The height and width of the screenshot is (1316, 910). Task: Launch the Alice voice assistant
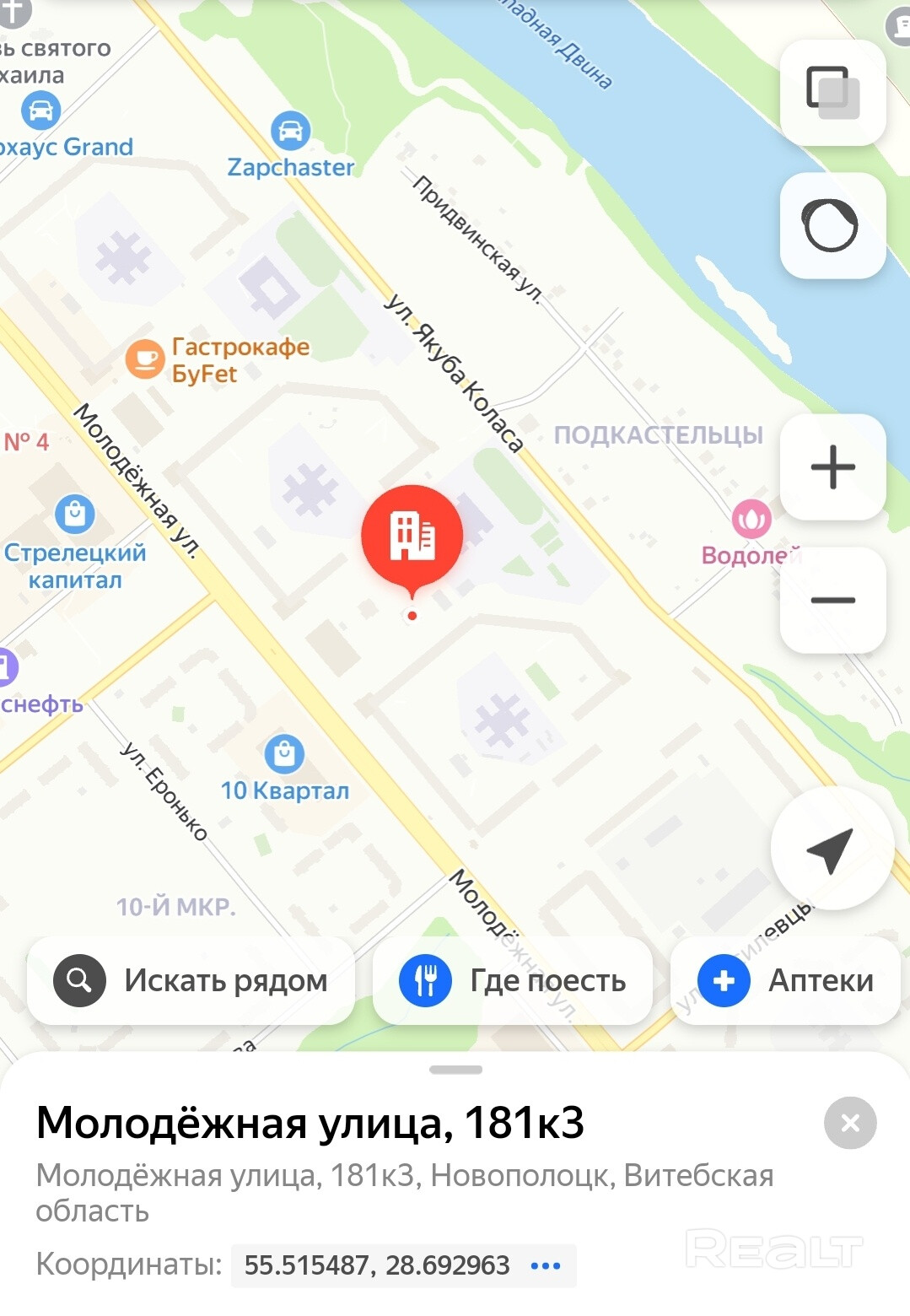click(832, 226)
